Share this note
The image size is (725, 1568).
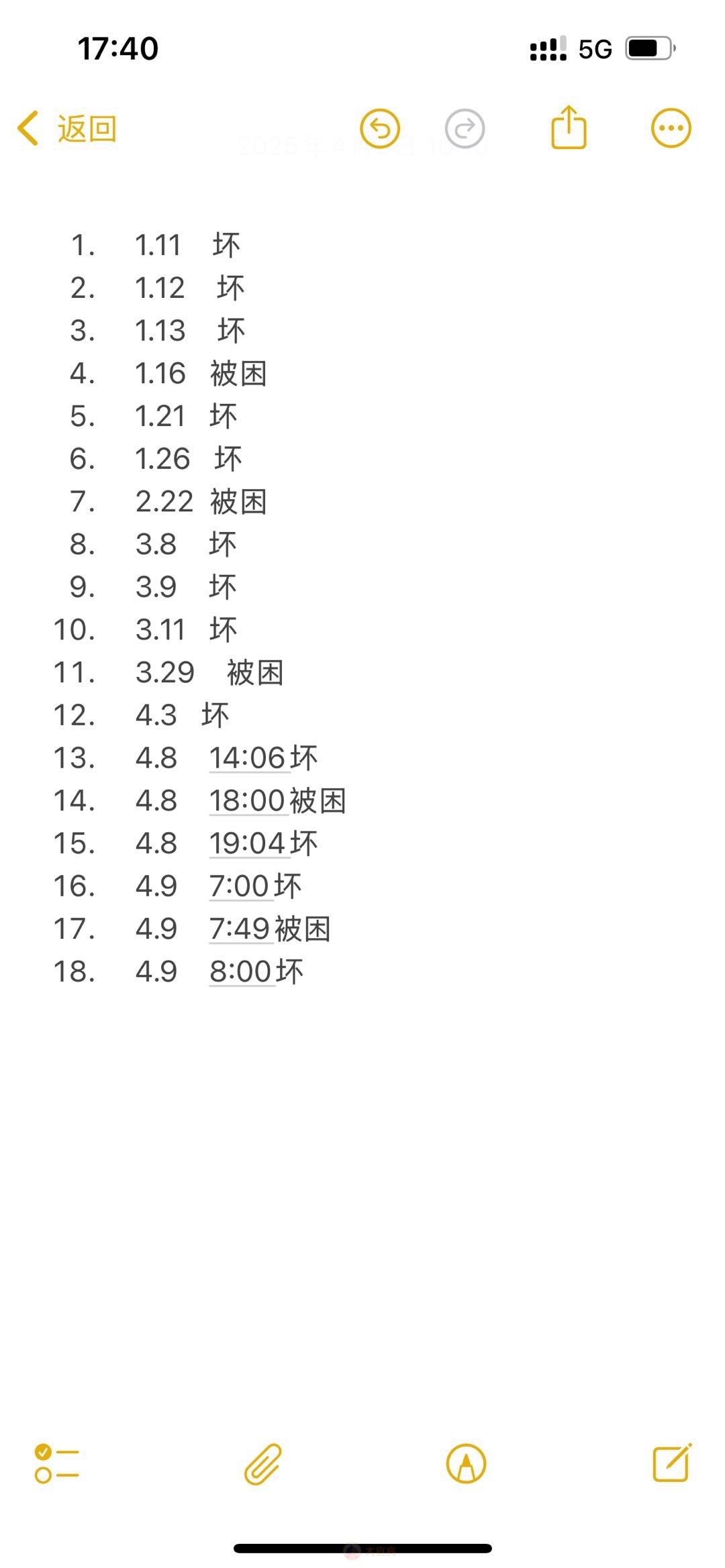569,127
